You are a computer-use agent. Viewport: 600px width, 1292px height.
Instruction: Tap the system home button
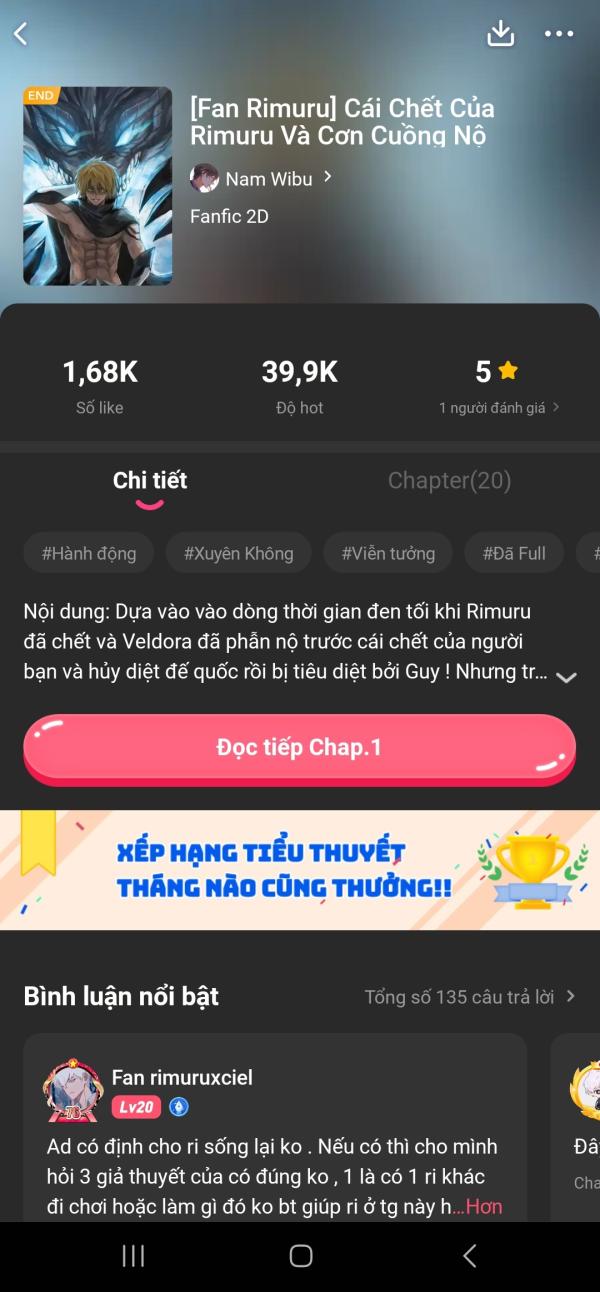(300, 1256)
